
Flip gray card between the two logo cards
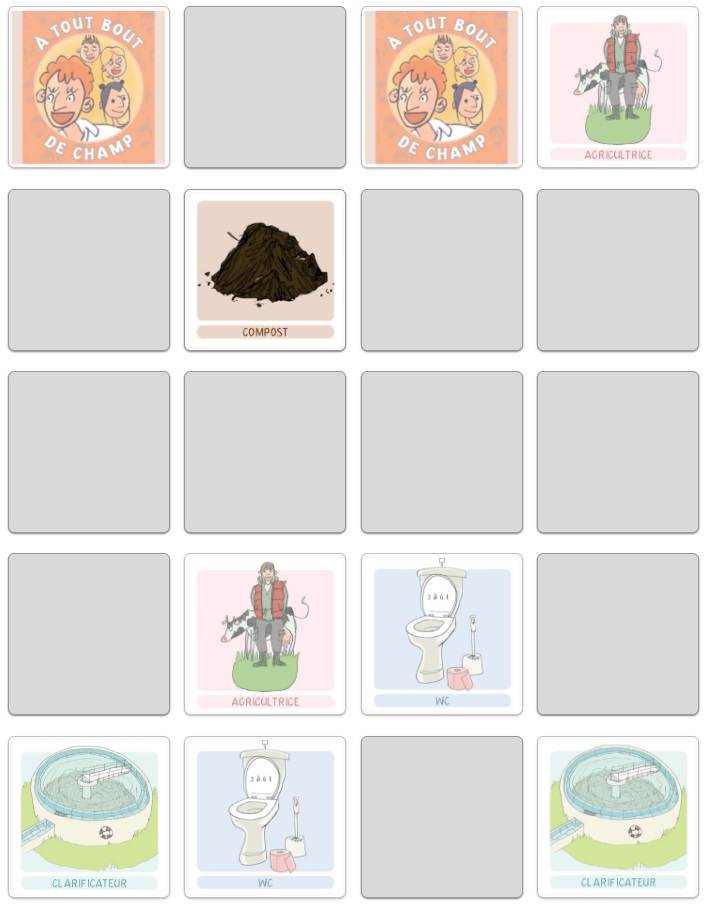(x=265, y=87)
